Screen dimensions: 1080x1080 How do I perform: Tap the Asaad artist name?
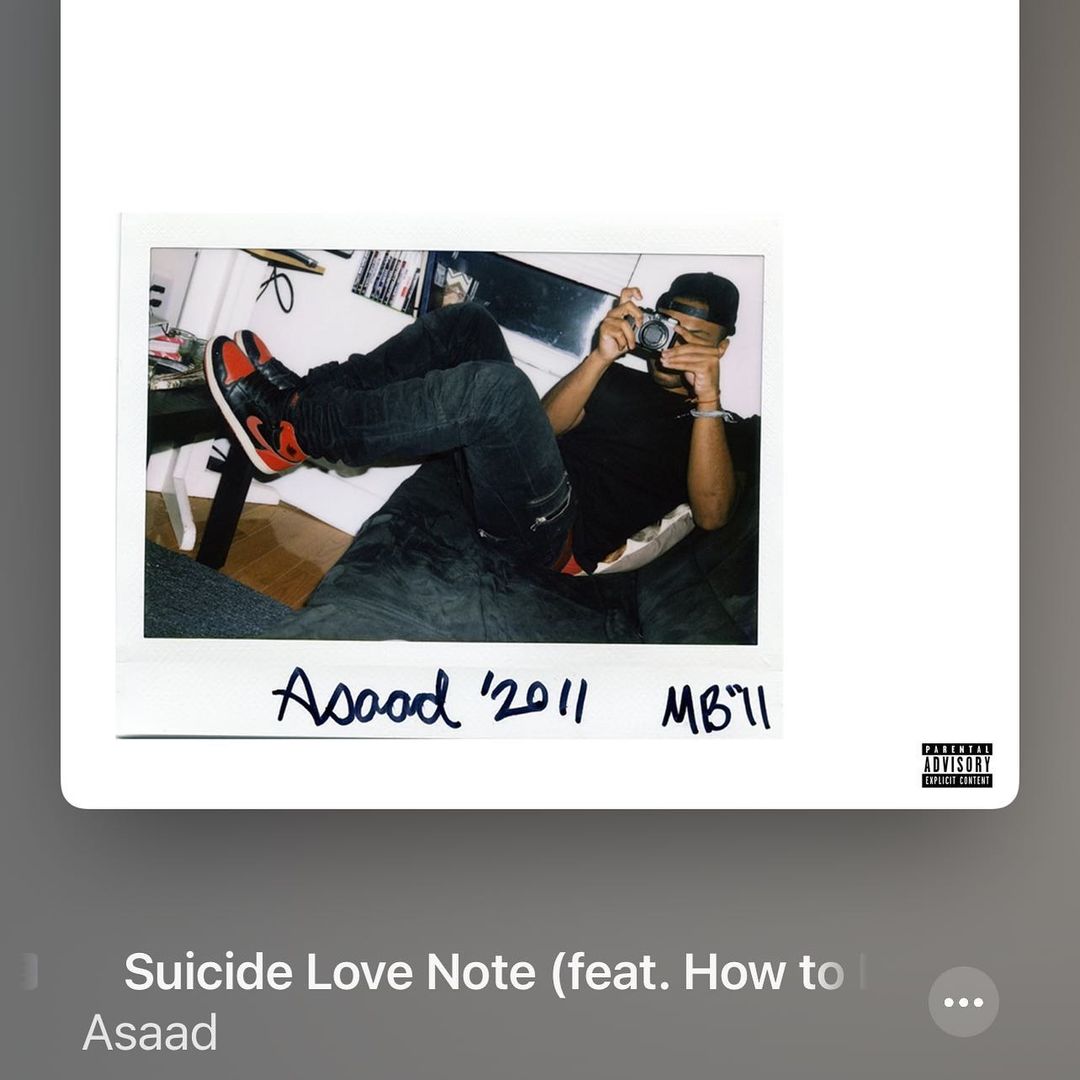(x=149, y=1032)
